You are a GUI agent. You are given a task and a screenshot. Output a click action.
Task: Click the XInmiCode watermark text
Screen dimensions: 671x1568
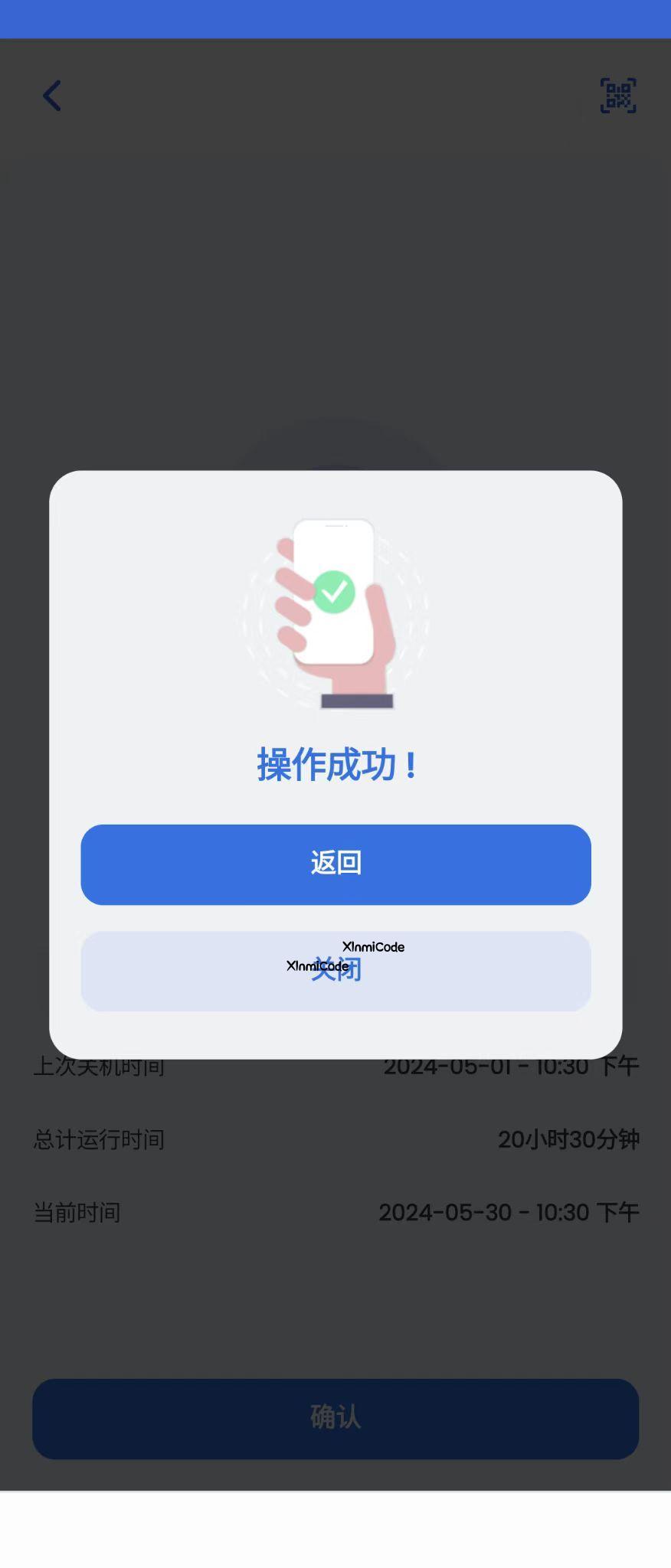(375, 947)
